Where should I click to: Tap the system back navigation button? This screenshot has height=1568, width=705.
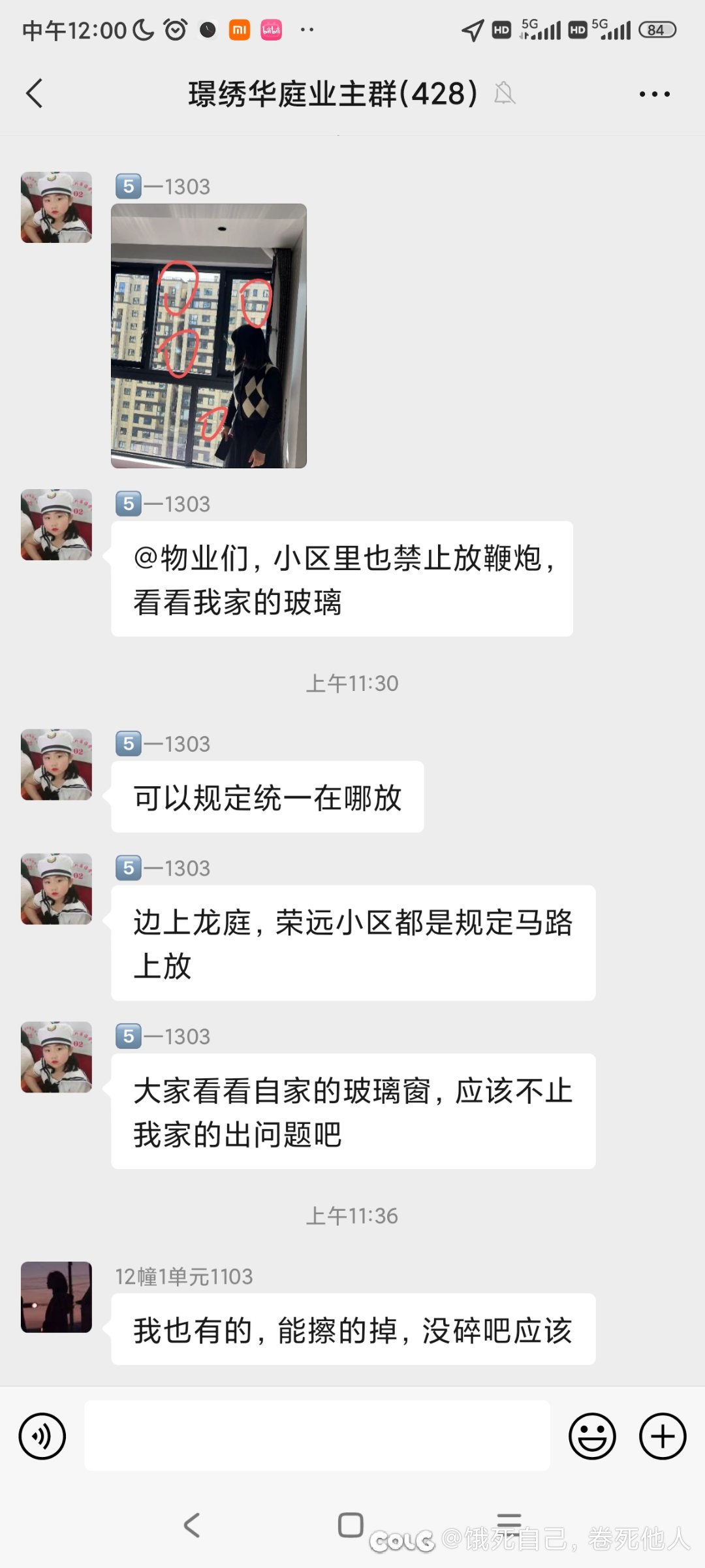[191, 1526]
